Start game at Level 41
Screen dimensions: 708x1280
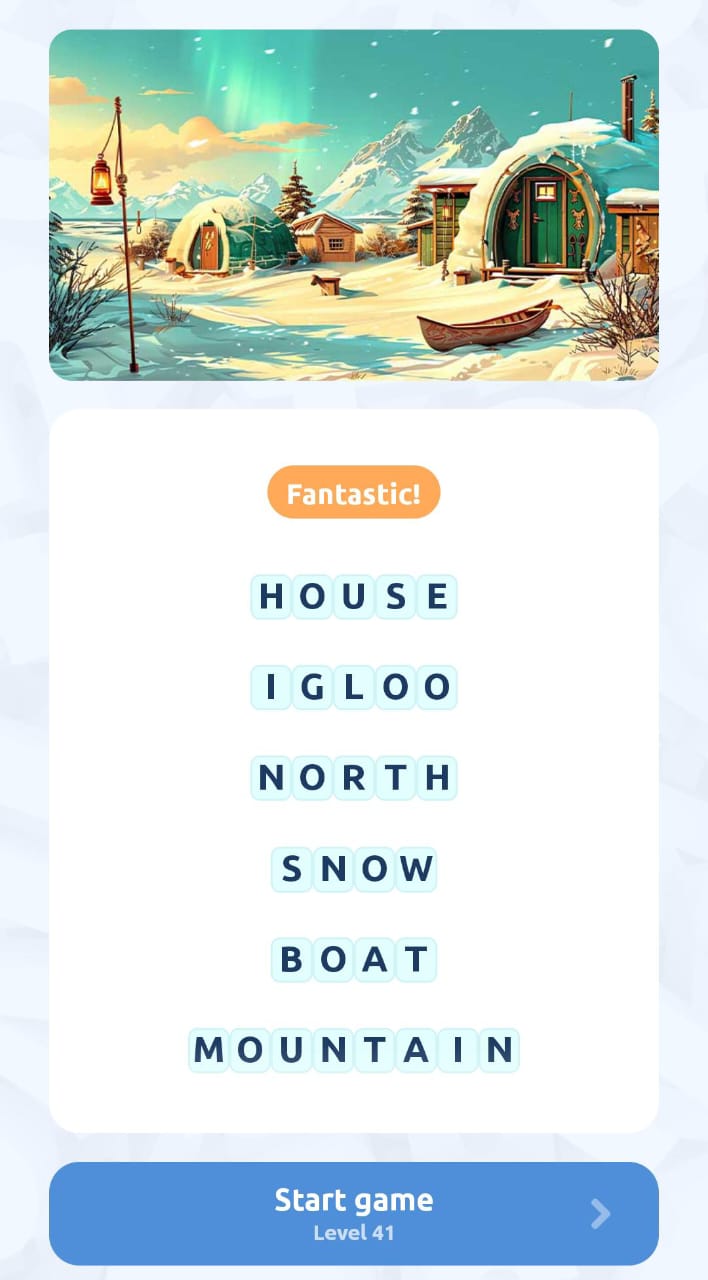(353, 1213)
